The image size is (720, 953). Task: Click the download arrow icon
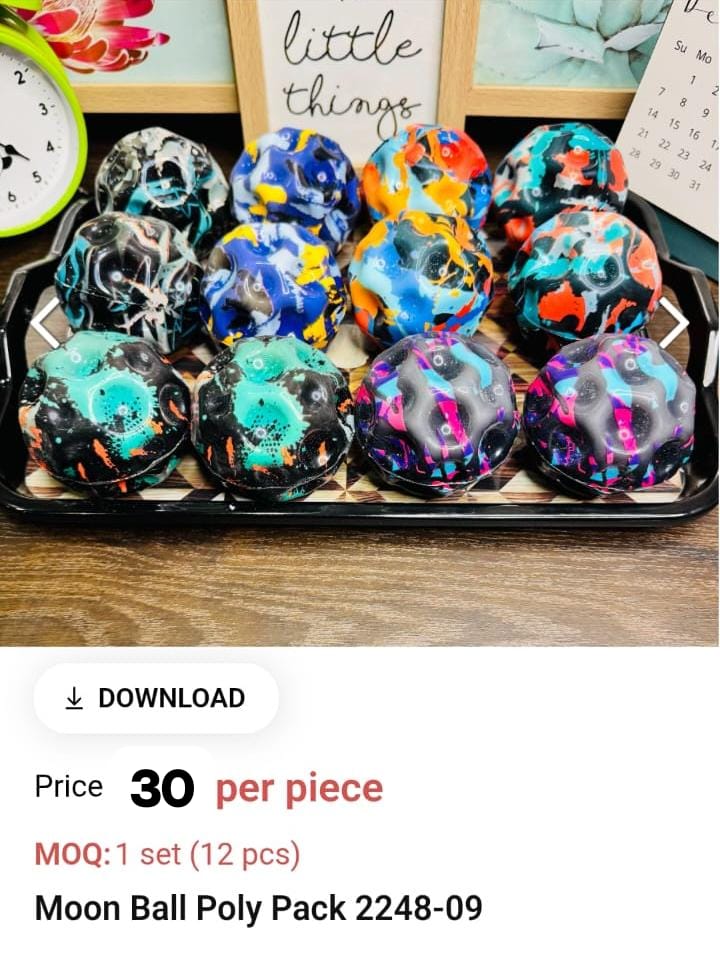pyautogui.click(x=73, y=699)
